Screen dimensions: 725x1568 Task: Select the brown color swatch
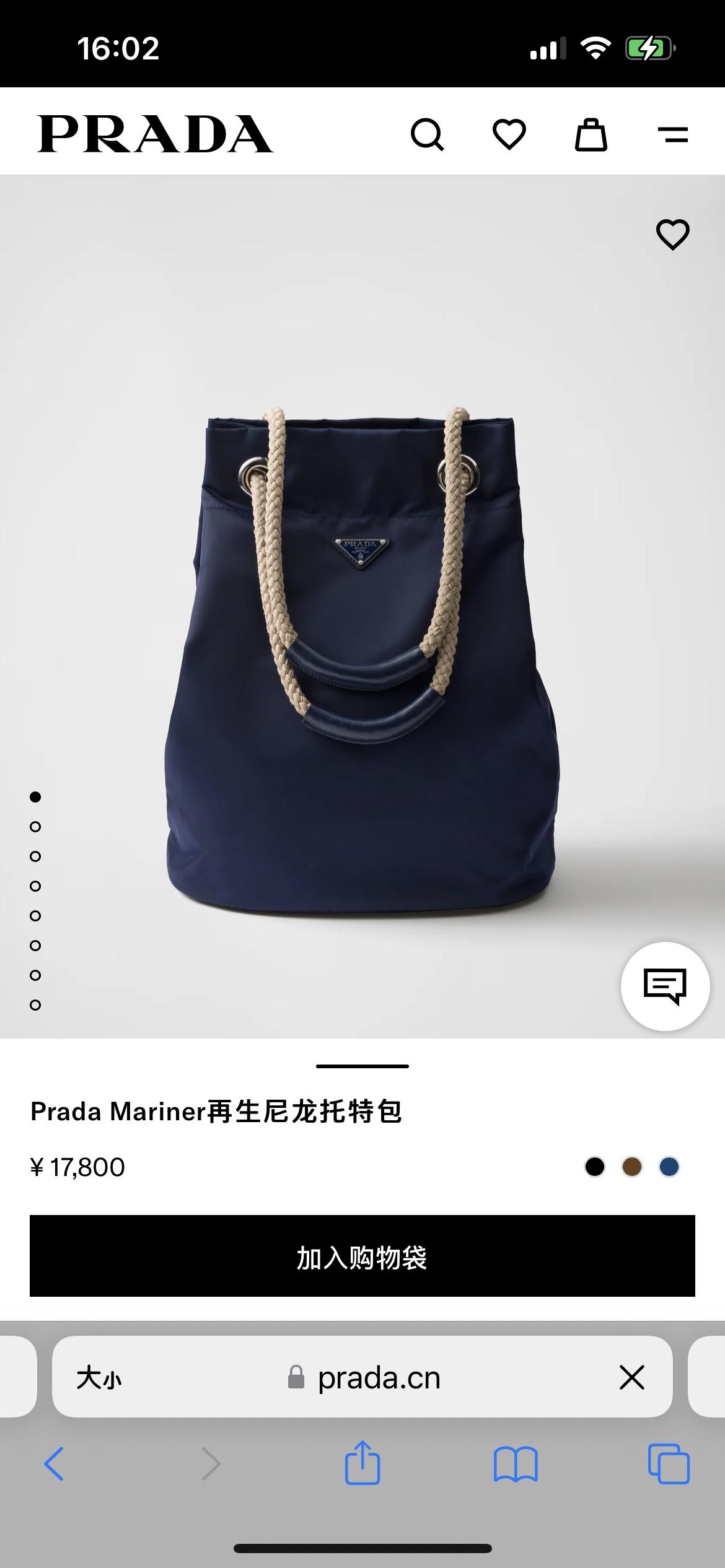pos(632,1167)
